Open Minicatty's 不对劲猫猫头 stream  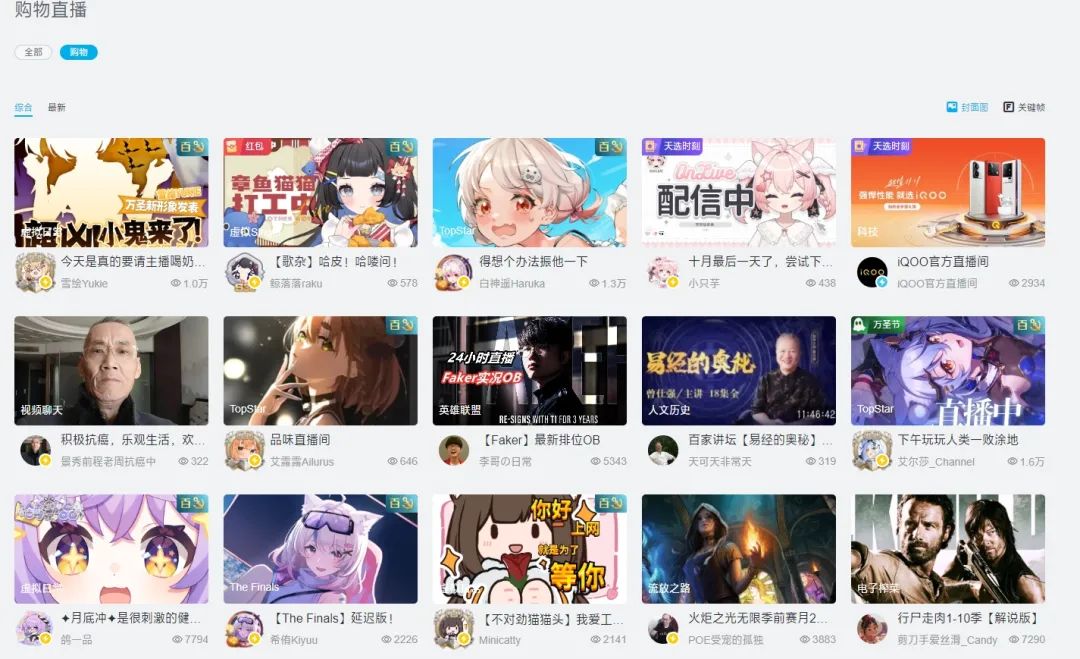click(529, 549)
